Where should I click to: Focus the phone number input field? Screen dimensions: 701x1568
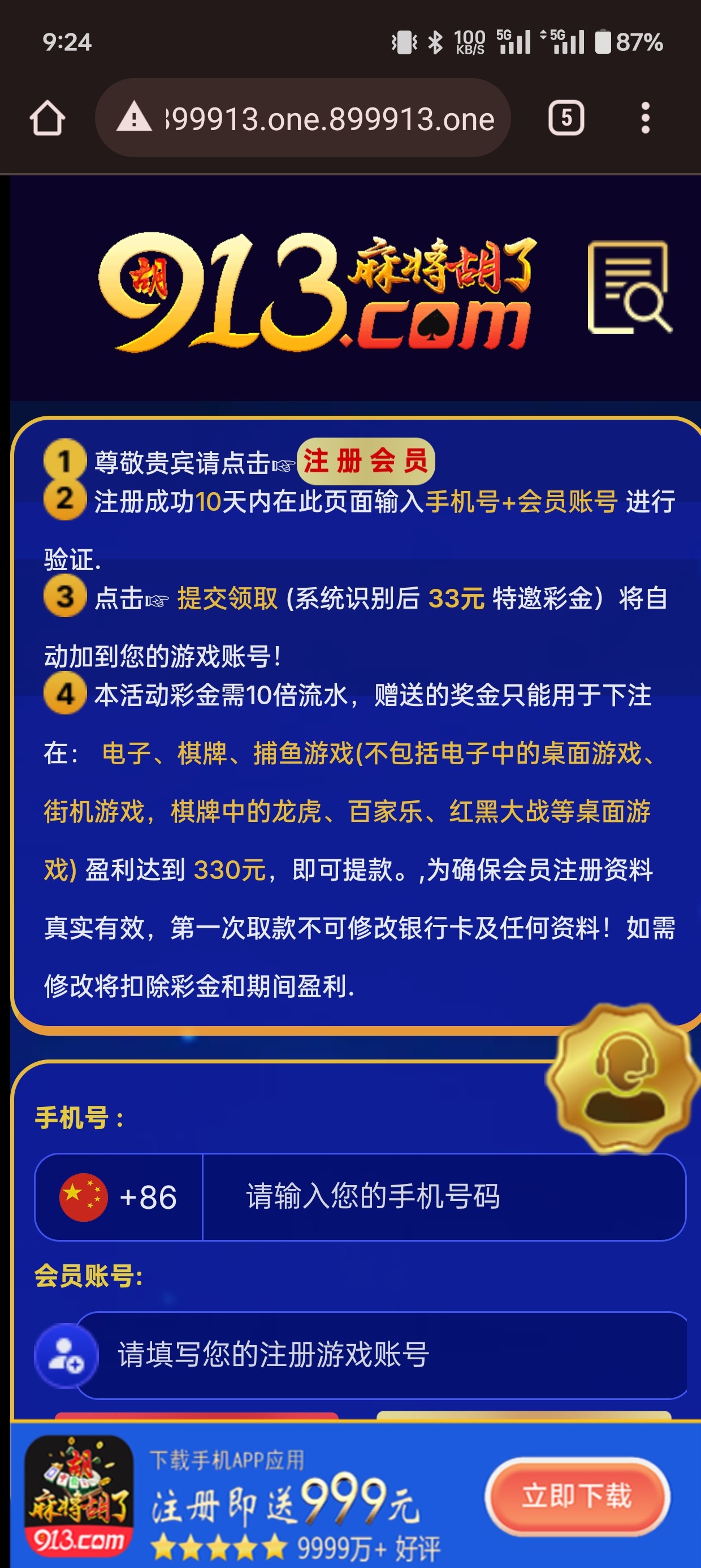443,1197
